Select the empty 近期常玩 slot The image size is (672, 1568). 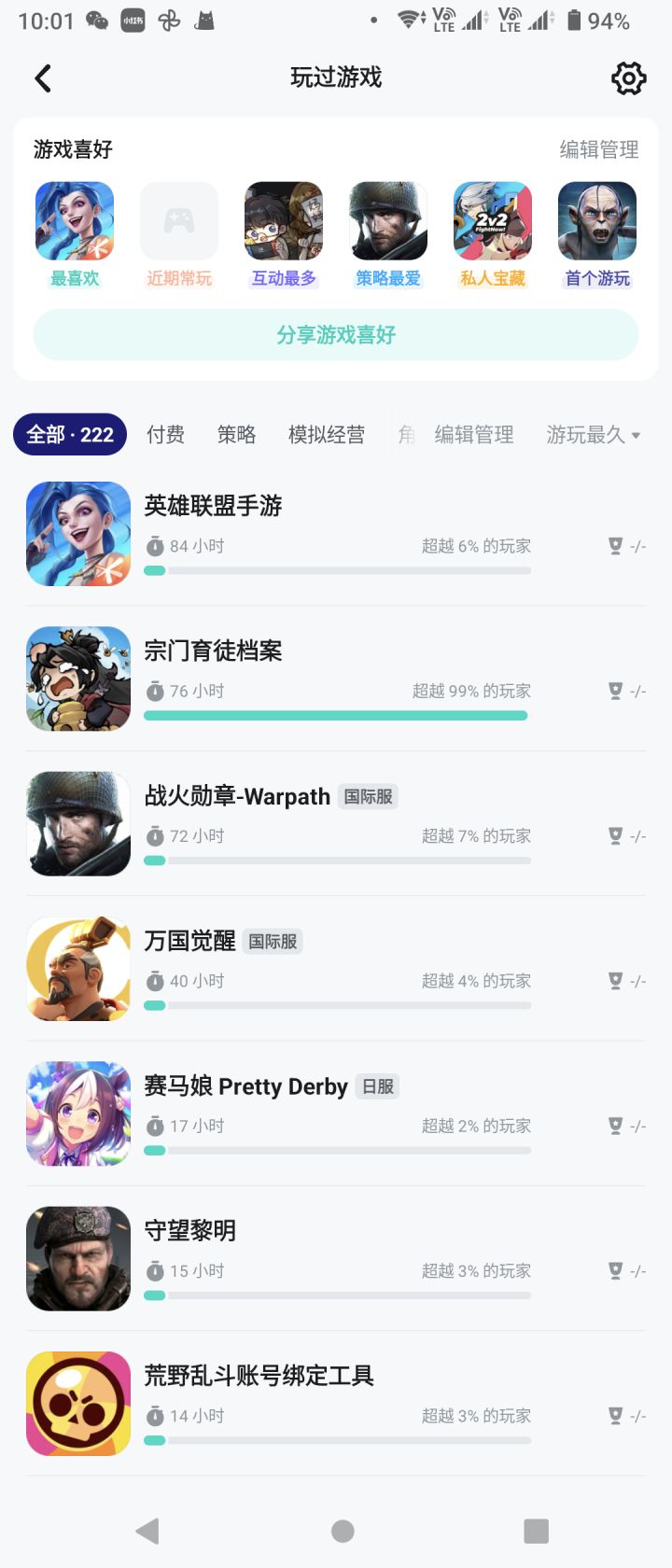pos(179,235)
